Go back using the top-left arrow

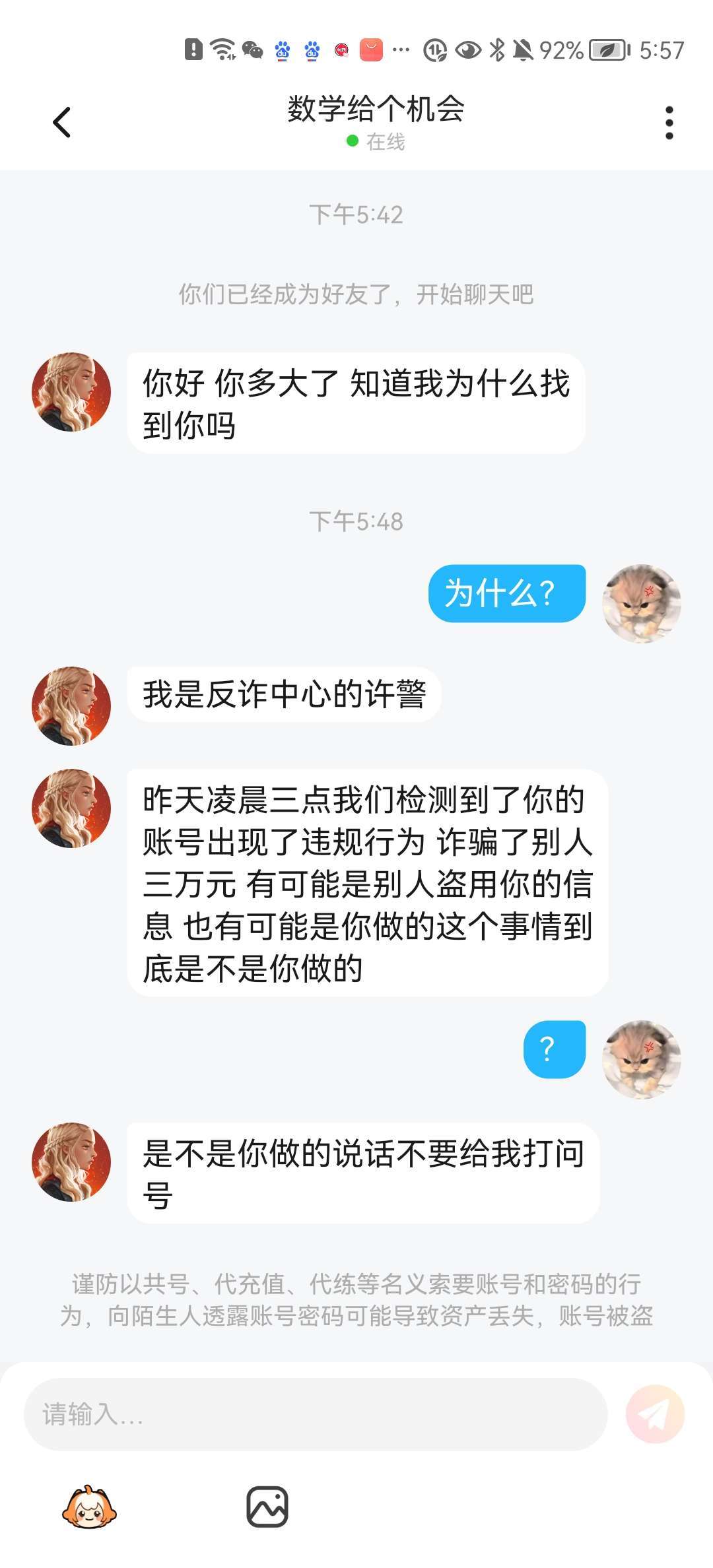pyautogui.click(x=62, y=122)
